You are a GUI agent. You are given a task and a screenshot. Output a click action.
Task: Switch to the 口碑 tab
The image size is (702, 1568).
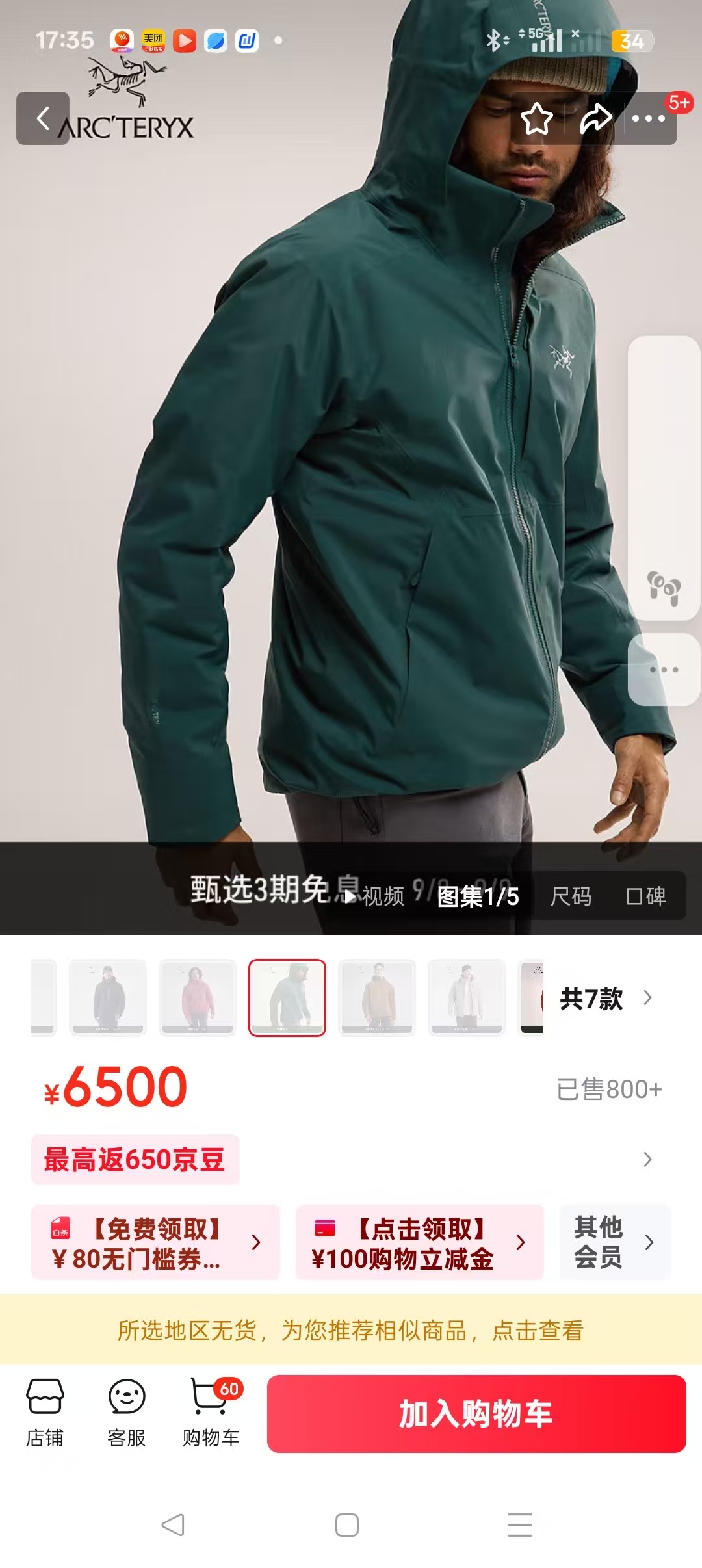(x=645, y=896)
